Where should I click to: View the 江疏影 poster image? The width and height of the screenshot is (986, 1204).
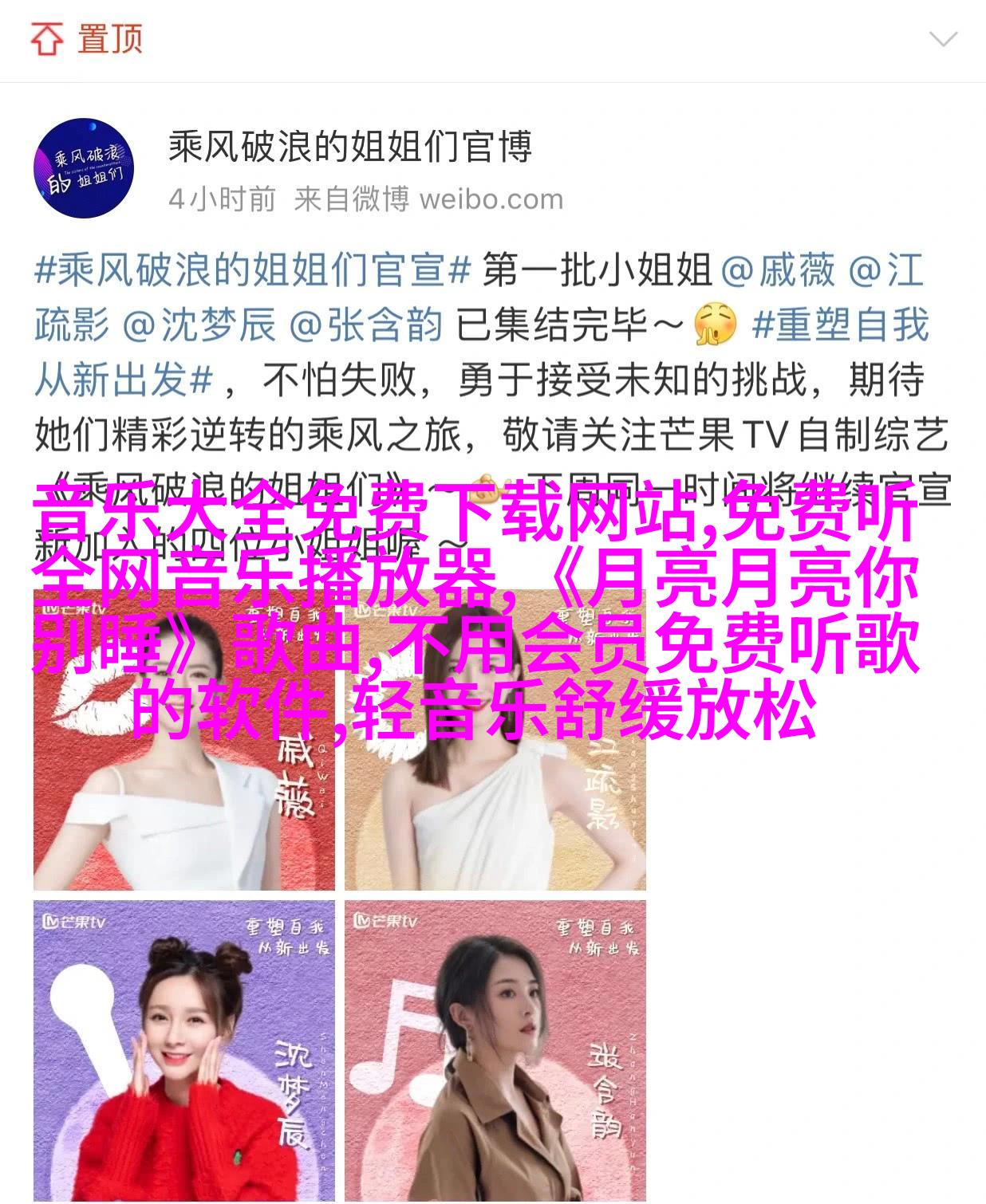tap(495, 797)
